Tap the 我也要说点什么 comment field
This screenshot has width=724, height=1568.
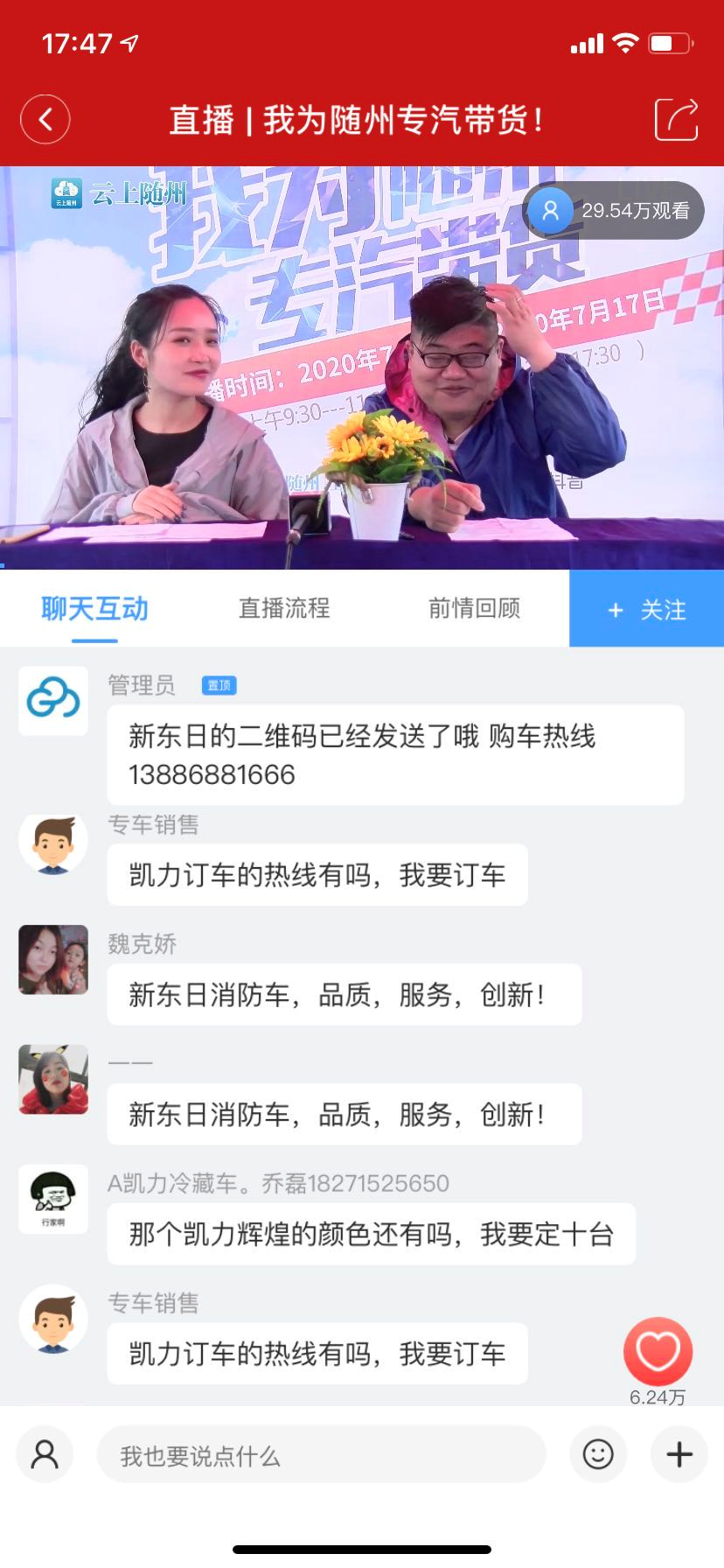coord(321,1455)
